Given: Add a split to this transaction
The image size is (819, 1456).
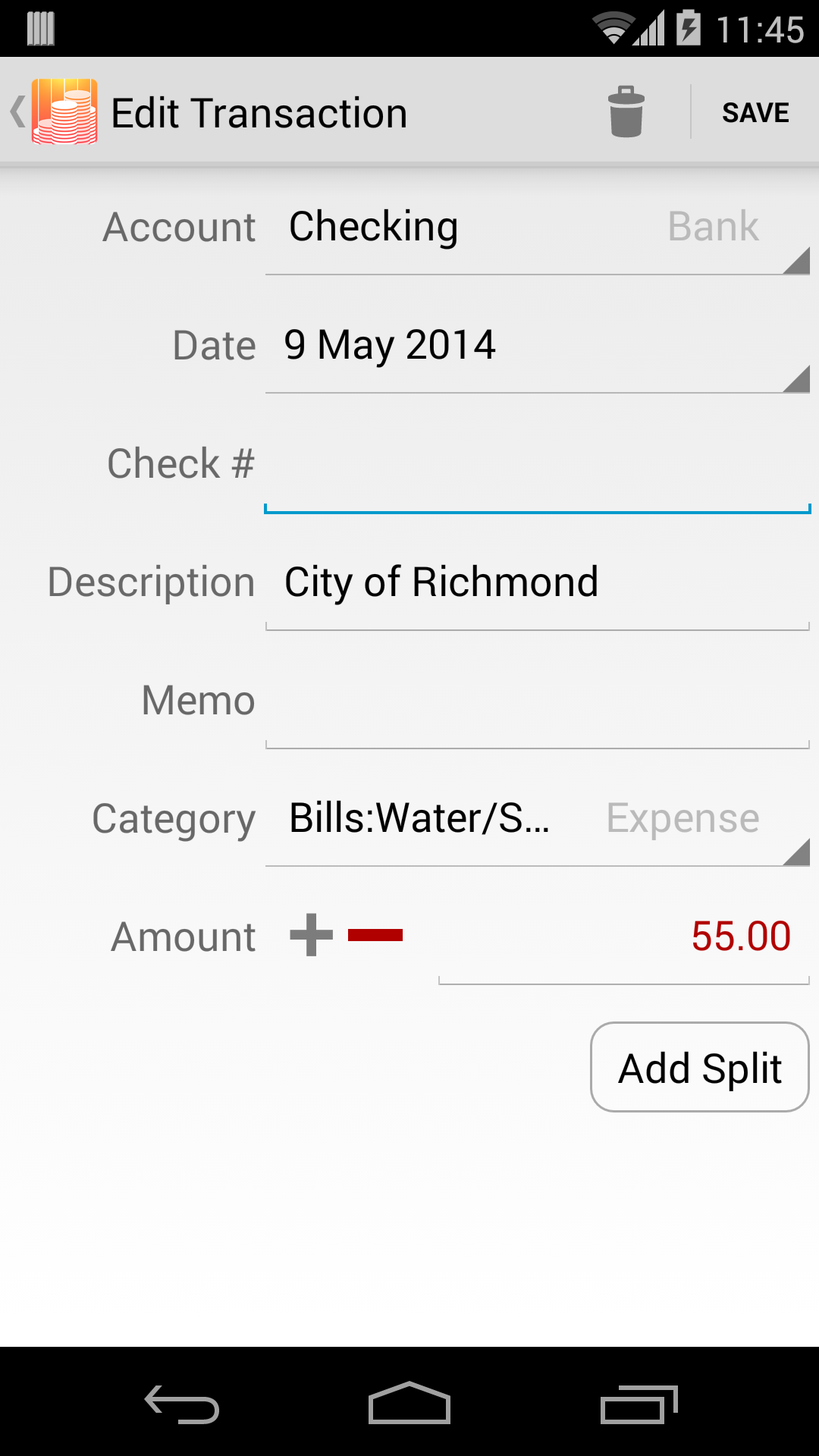Looking at the screenshot, I should click(x=700, y=1067).
